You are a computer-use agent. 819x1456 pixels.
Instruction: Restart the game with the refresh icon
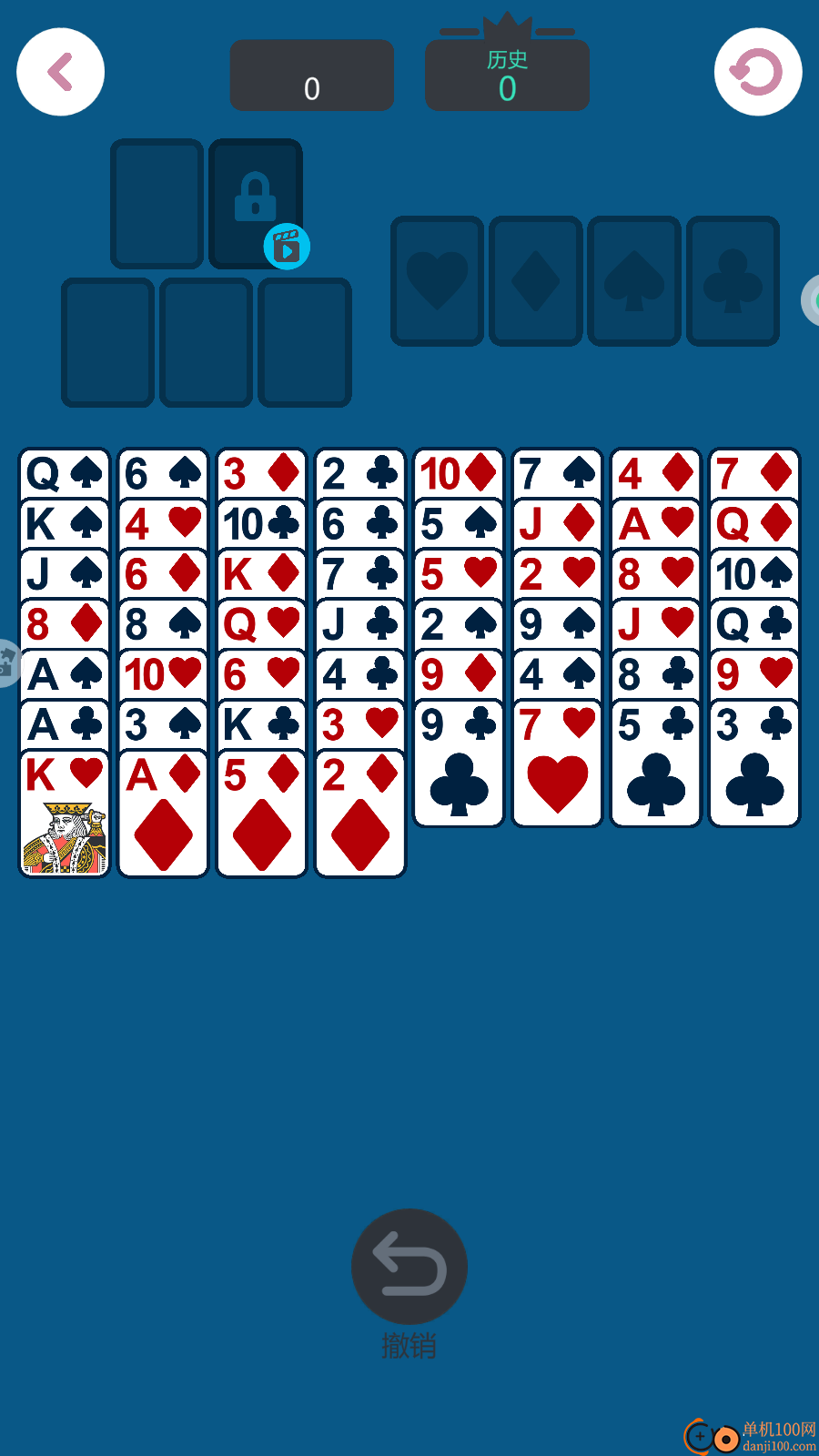[x=757, y=72]
